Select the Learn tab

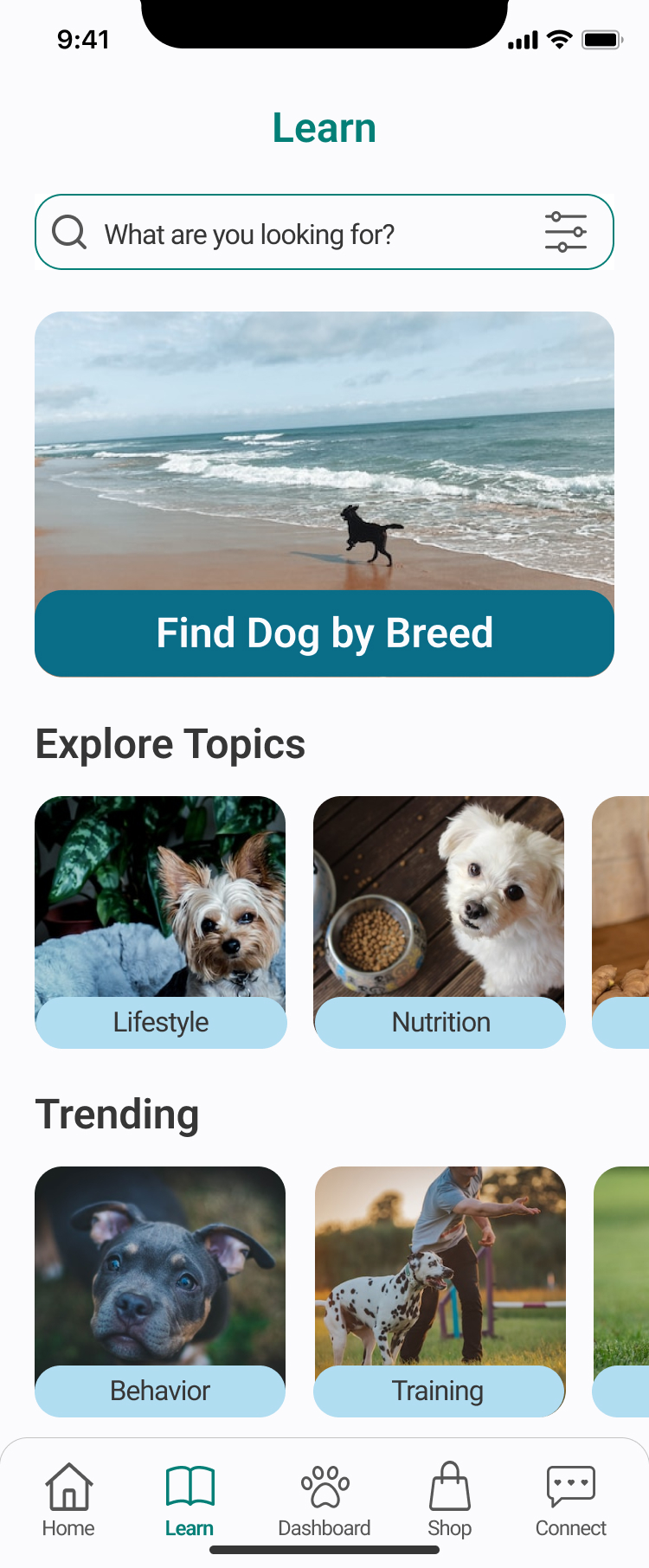pos(190,1501)
